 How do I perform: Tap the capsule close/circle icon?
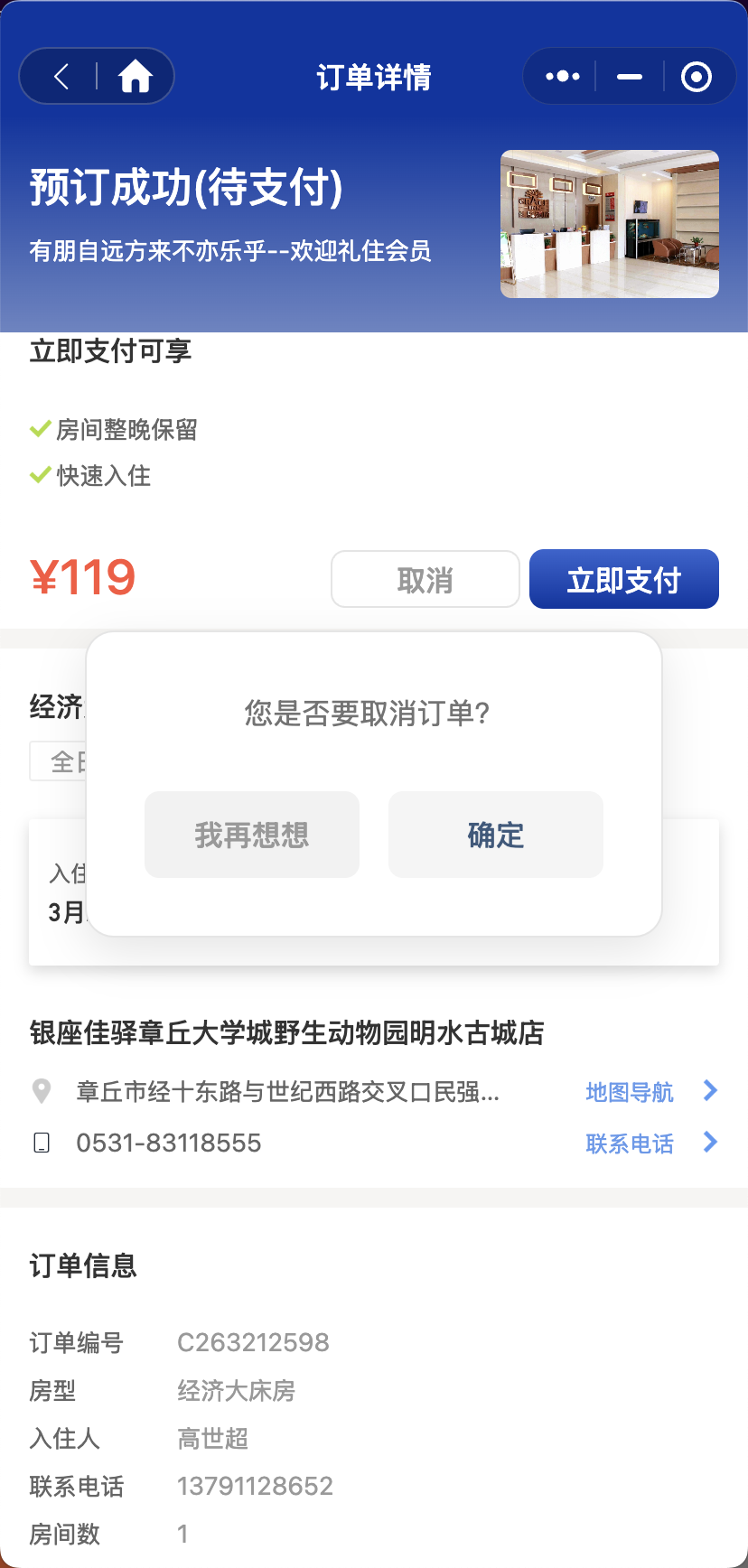pos(697,76)
